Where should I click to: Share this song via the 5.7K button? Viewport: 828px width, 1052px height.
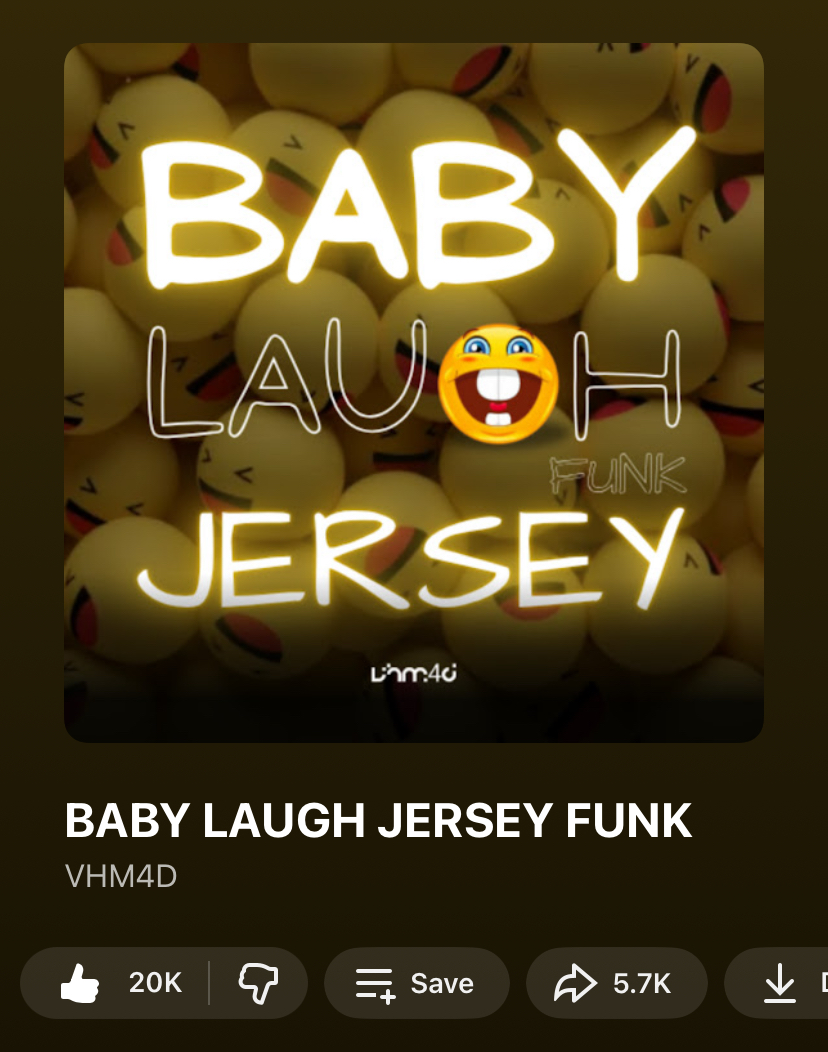click(x=615, y=983)
